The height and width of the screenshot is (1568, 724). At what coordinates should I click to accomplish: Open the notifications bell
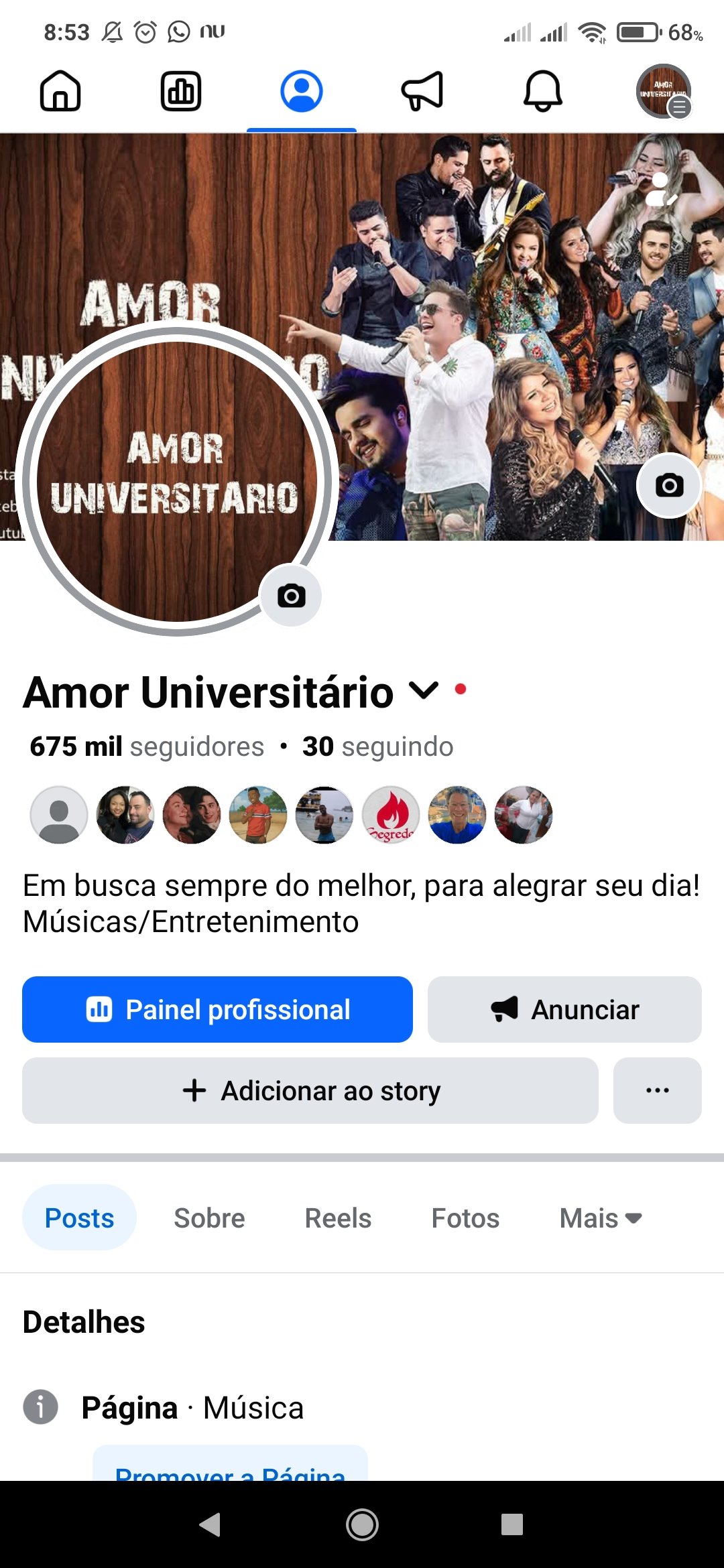pos(543,91)
